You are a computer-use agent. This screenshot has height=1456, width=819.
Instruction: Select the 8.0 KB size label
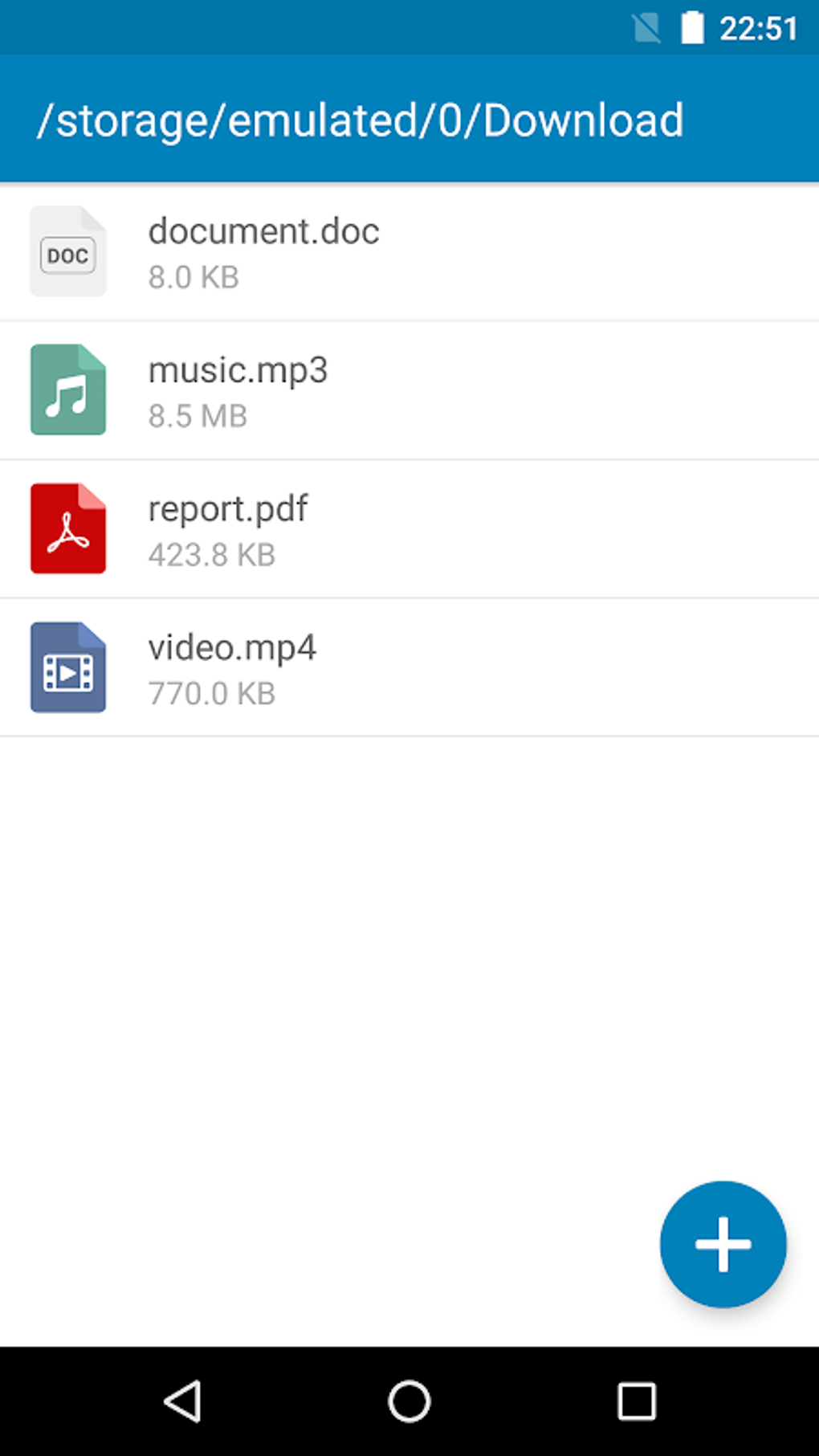pos(194,277)
